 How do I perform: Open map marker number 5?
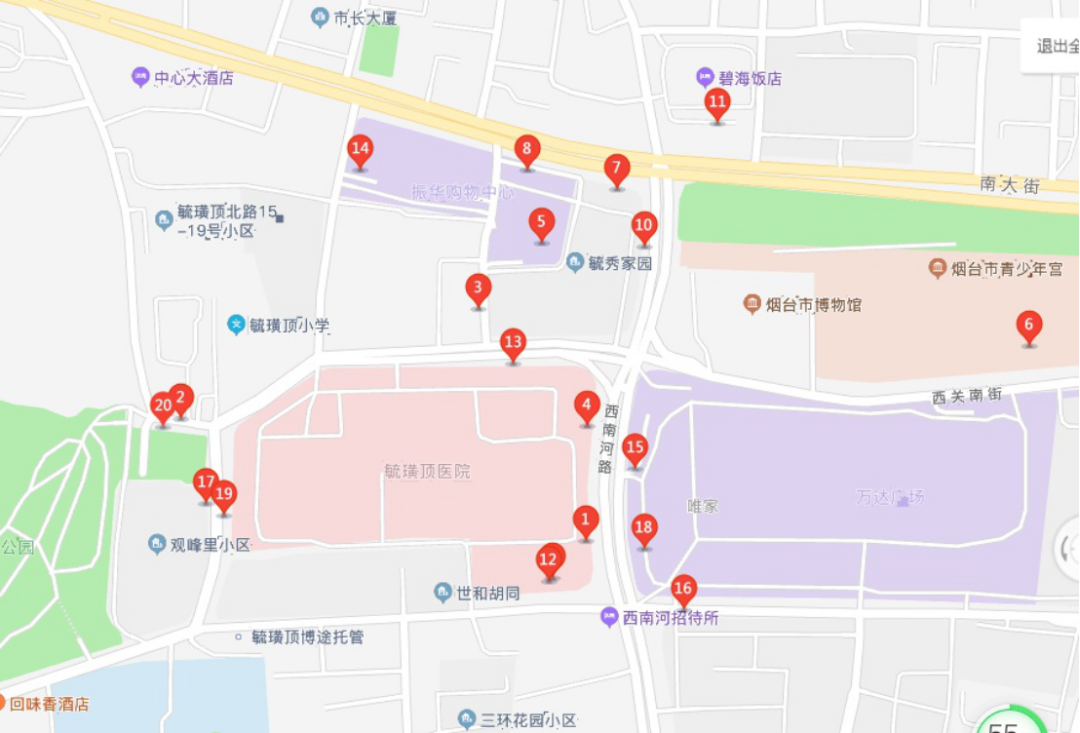(541, 224)
